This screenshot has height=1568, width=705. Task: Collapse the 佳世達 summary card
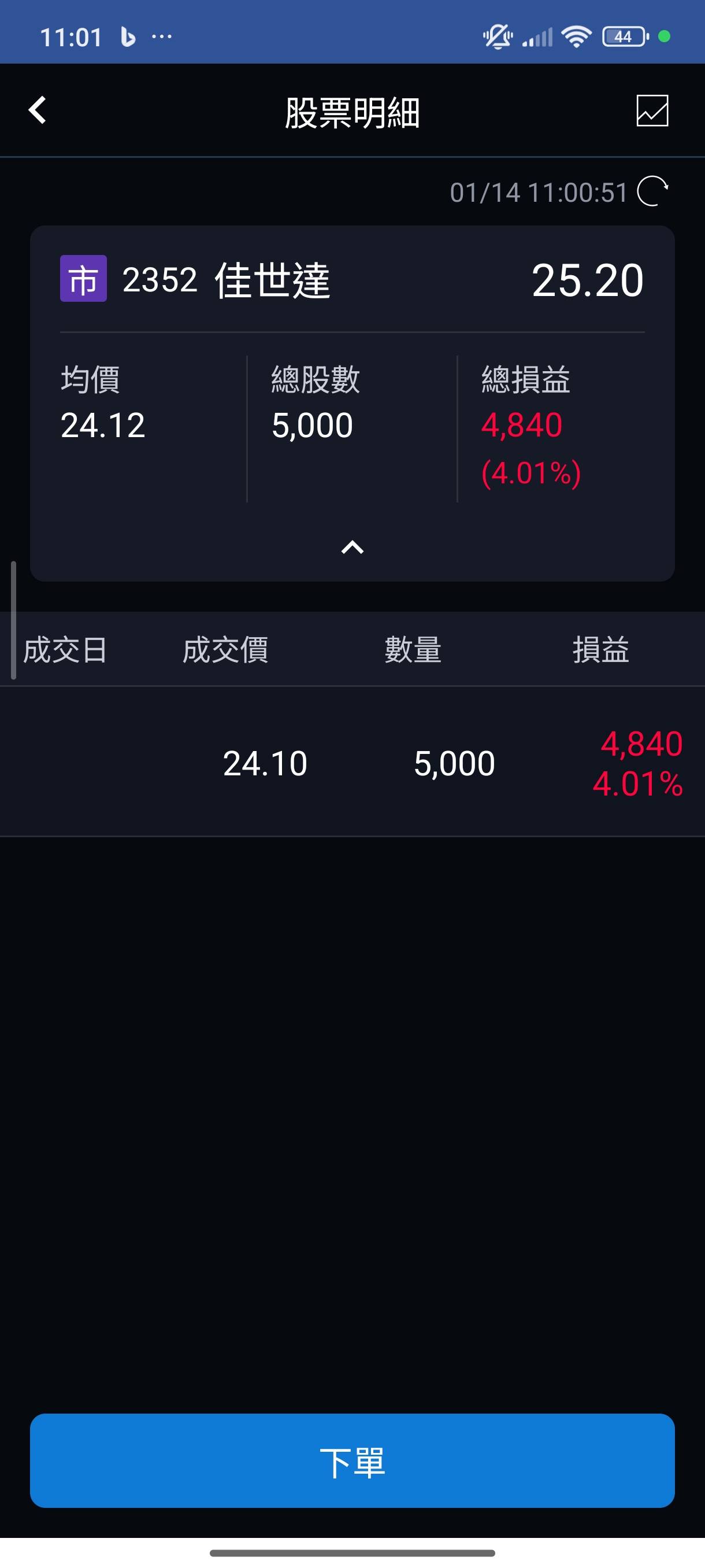pyautogui.click(x=352, y=547)
